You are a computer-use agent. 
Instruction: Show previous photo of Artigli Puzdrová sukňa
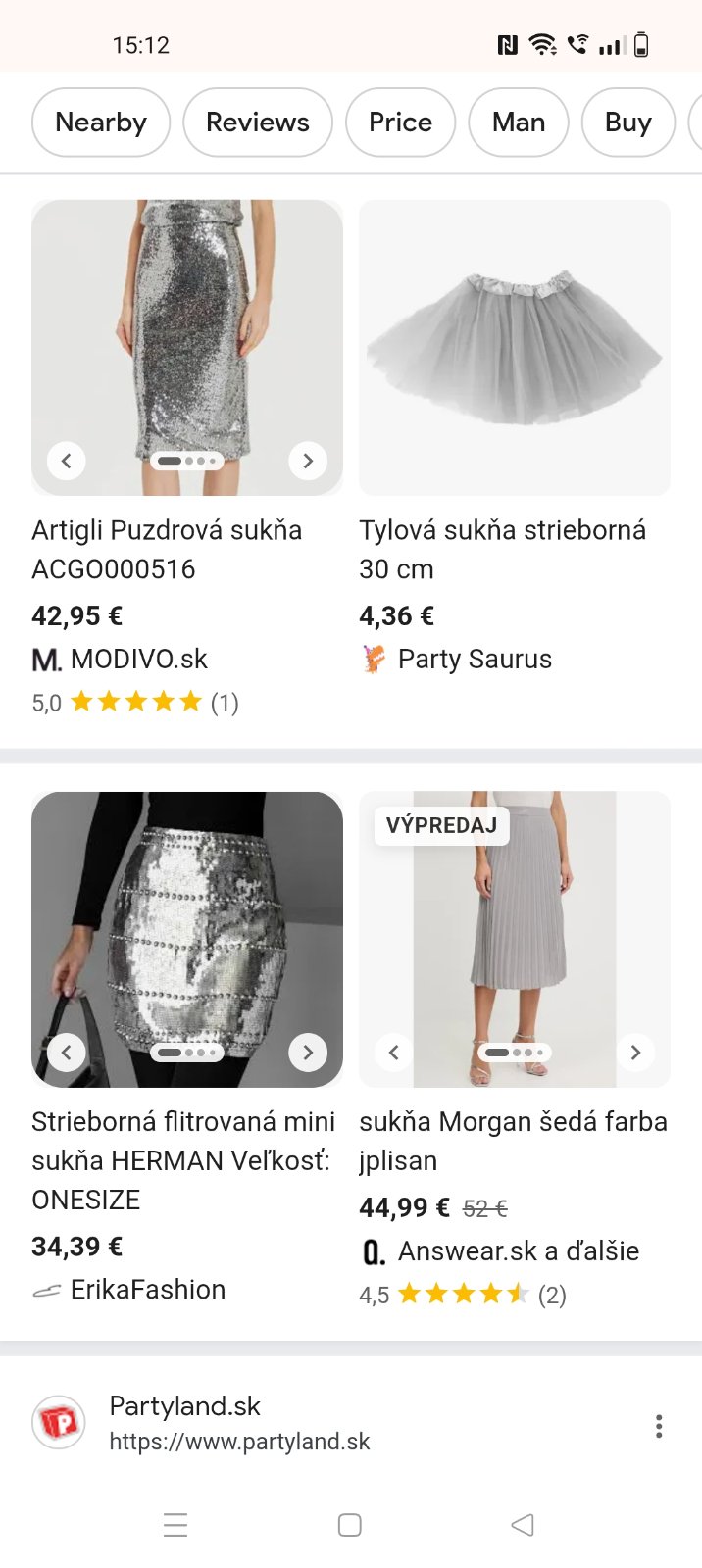[x=67, y=461]
